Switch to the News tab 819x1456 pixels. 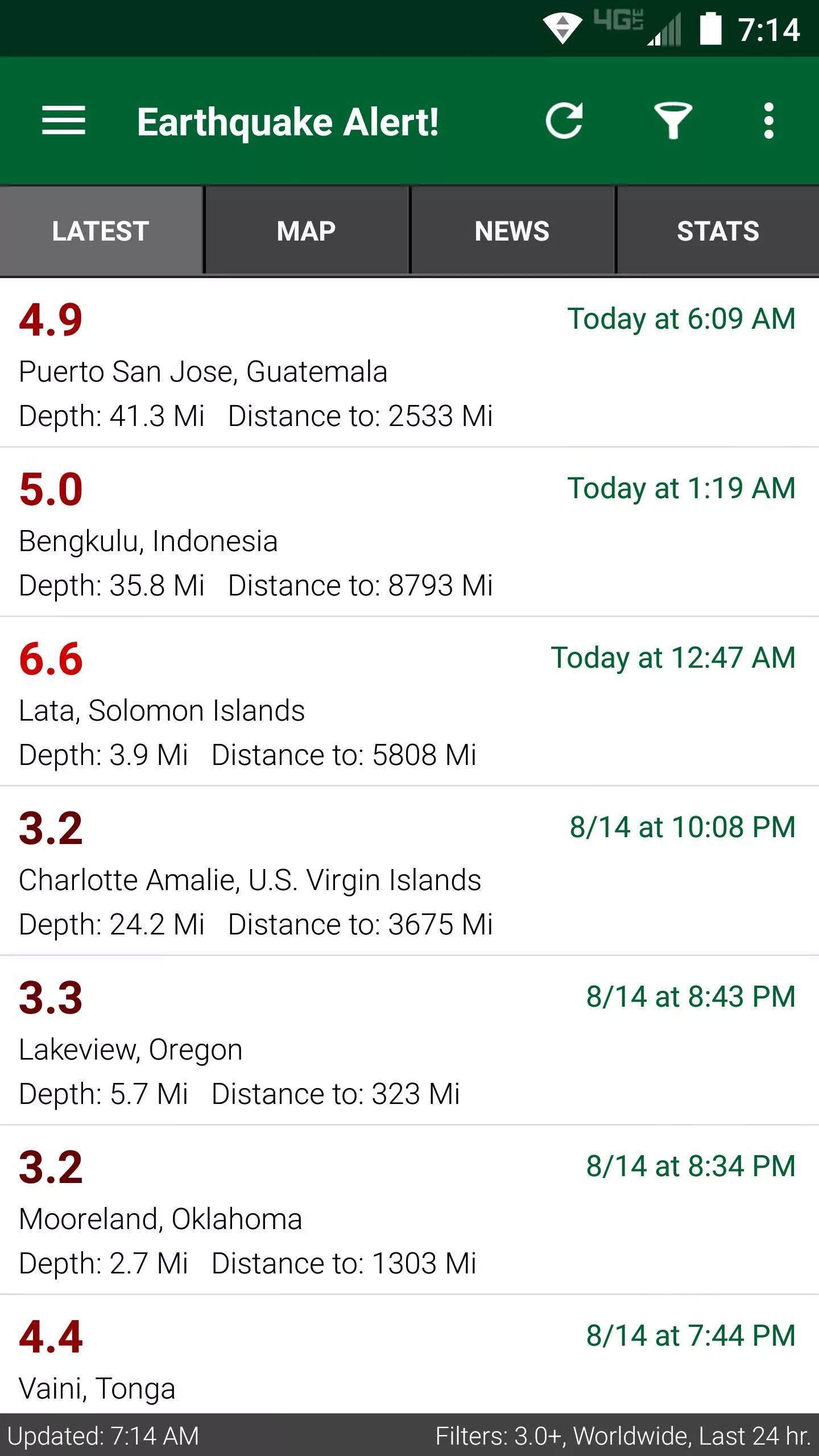pos(512,231)
